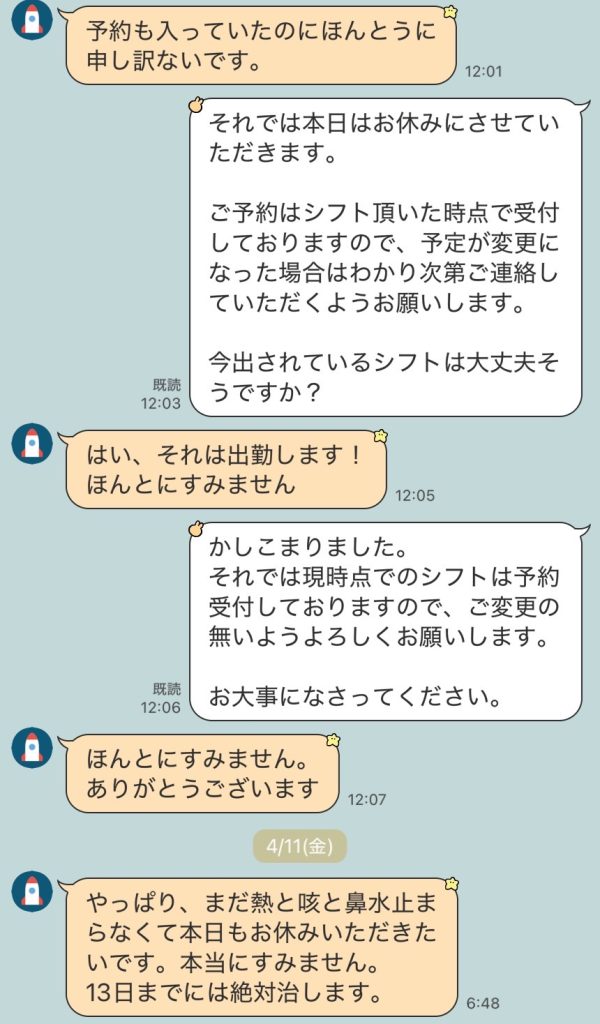Open sender's avatar beside 予約も入っていたのに message
Image resolution: width=600 pixels, height=1024 pixels.
[x=32, y=20]
